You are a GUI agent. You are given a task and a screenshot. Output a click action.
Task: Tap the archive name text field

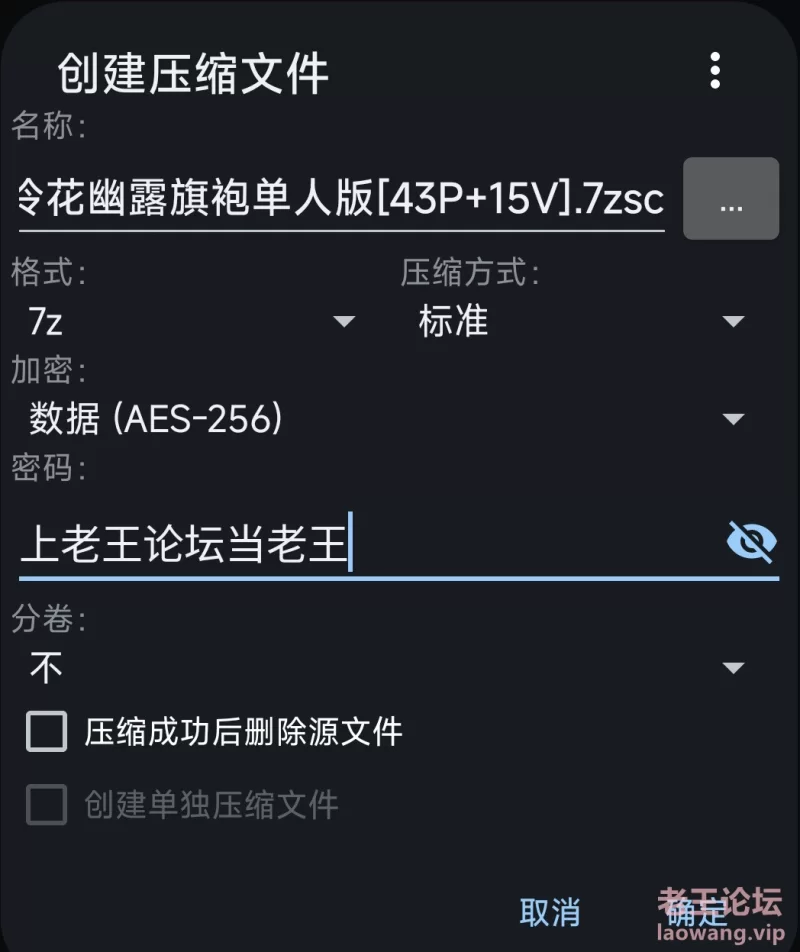(340, 199)
